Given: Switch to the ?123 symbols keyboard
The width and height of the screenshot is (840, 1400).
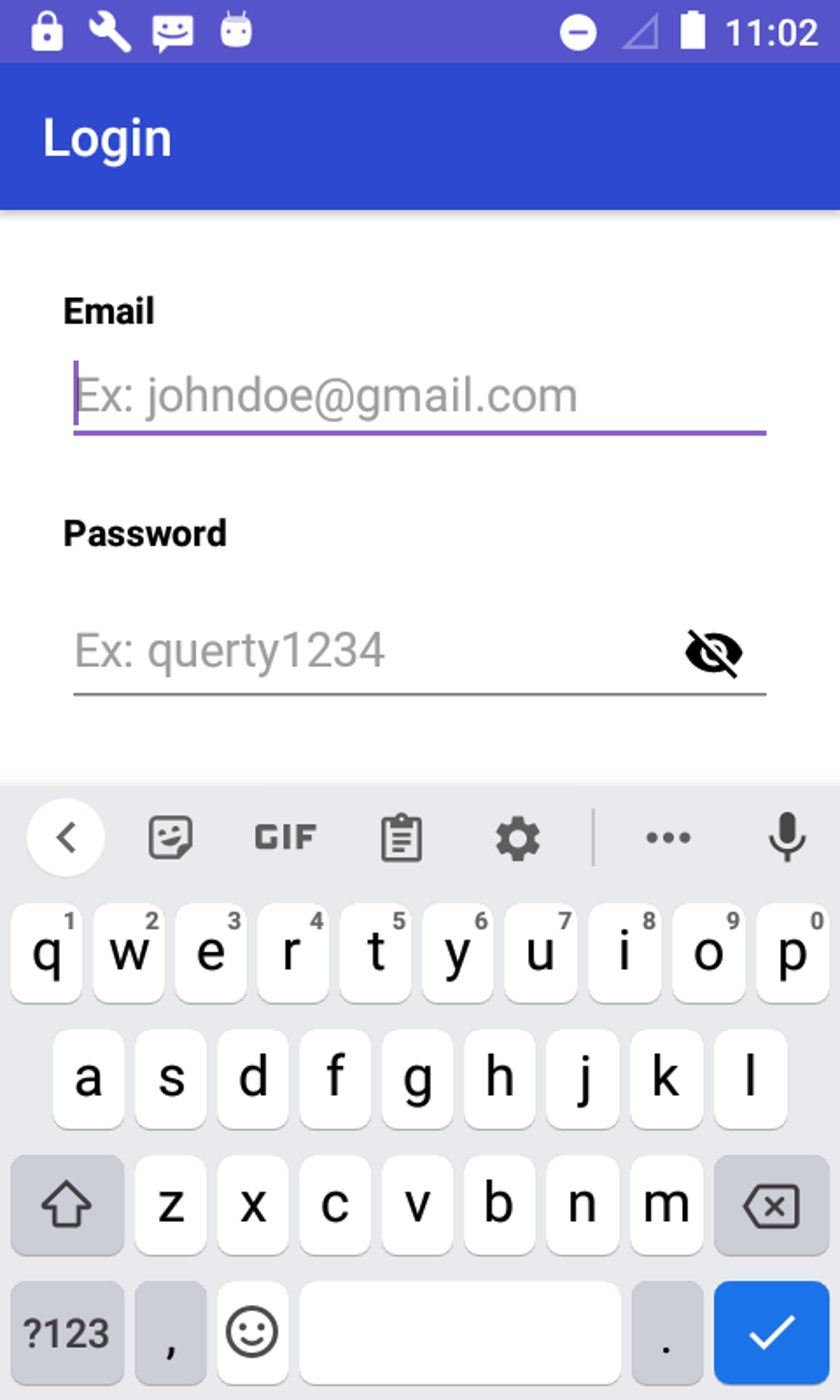Looking at the screenshot, I should [x=67, y=1332].
